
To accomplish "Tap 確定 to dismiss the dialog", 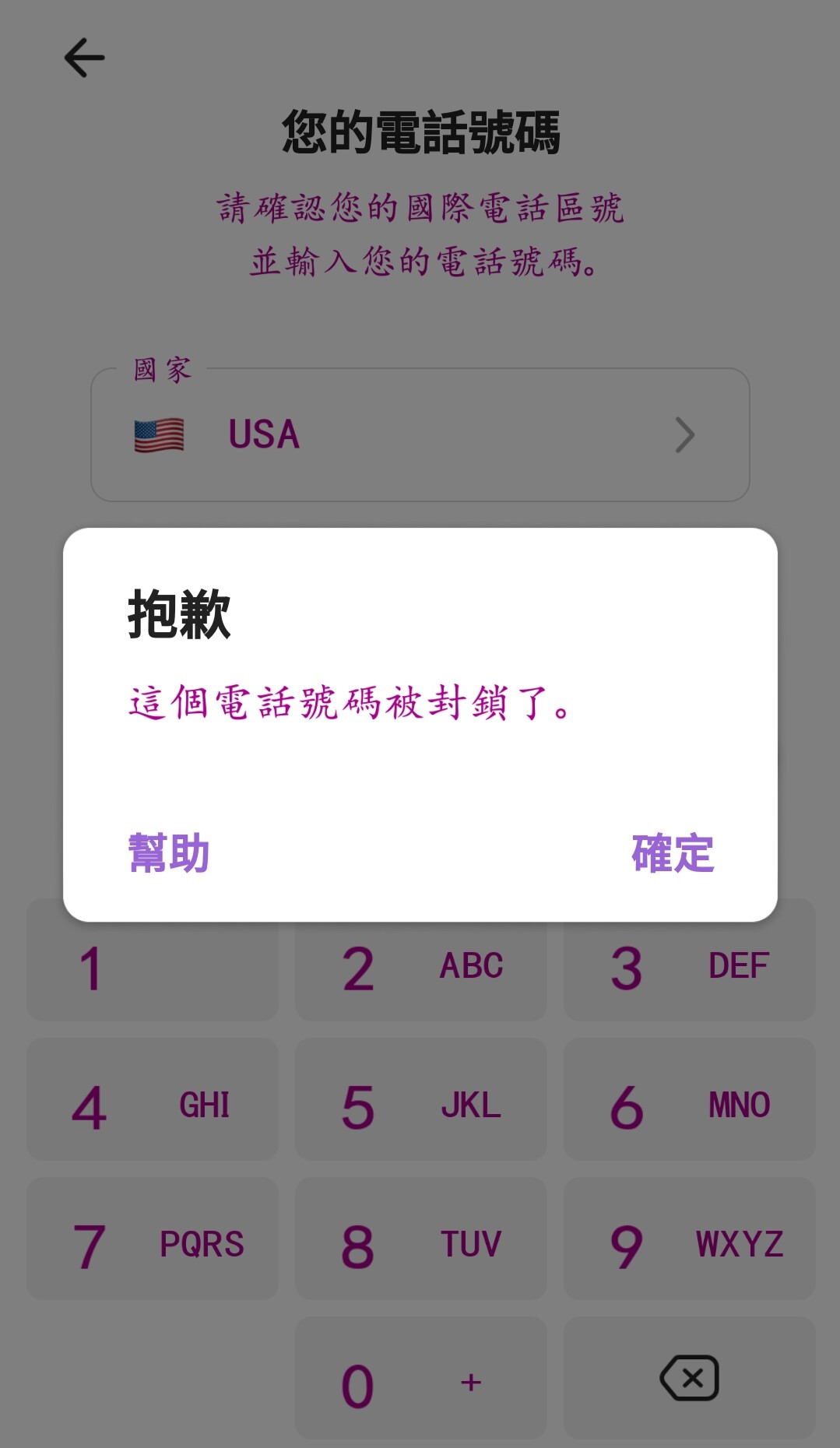I will [x=673, y=853].
